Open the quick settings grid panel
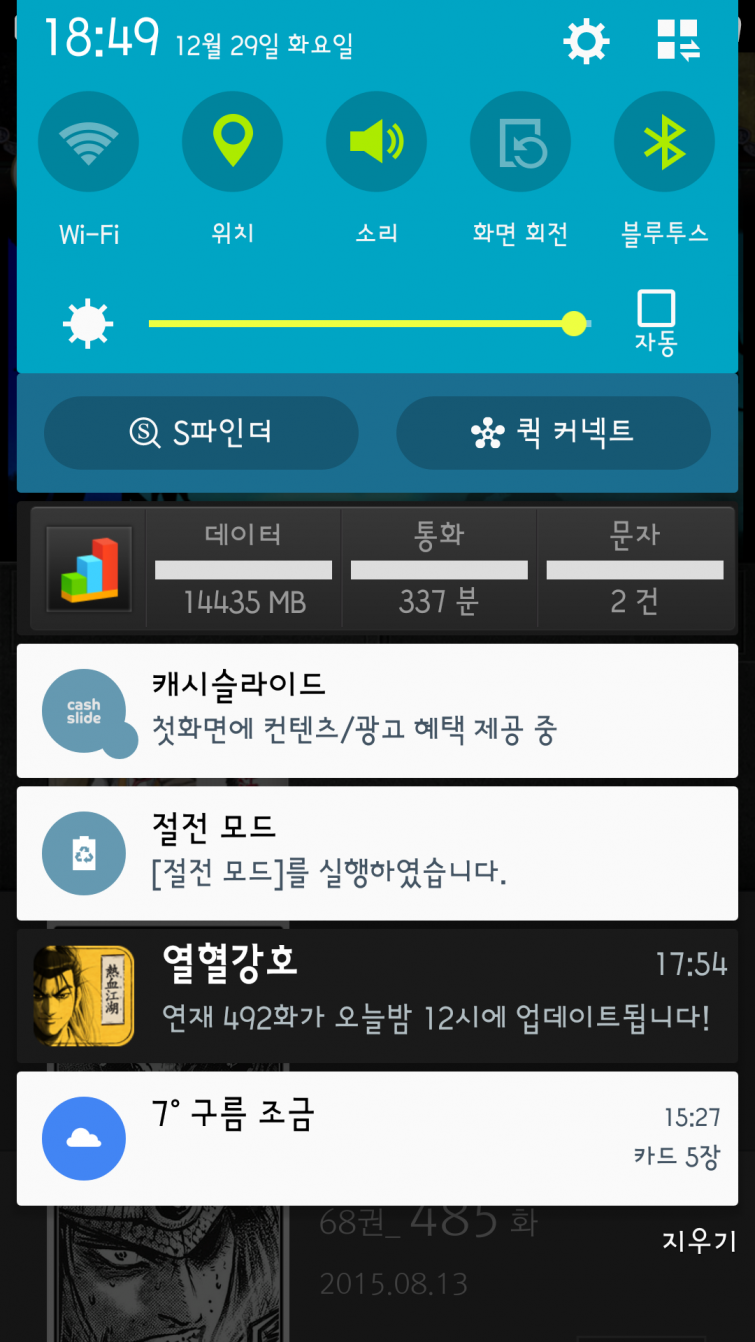The width and height of the screenshot is (755, 1342). (x=678, y=41)
